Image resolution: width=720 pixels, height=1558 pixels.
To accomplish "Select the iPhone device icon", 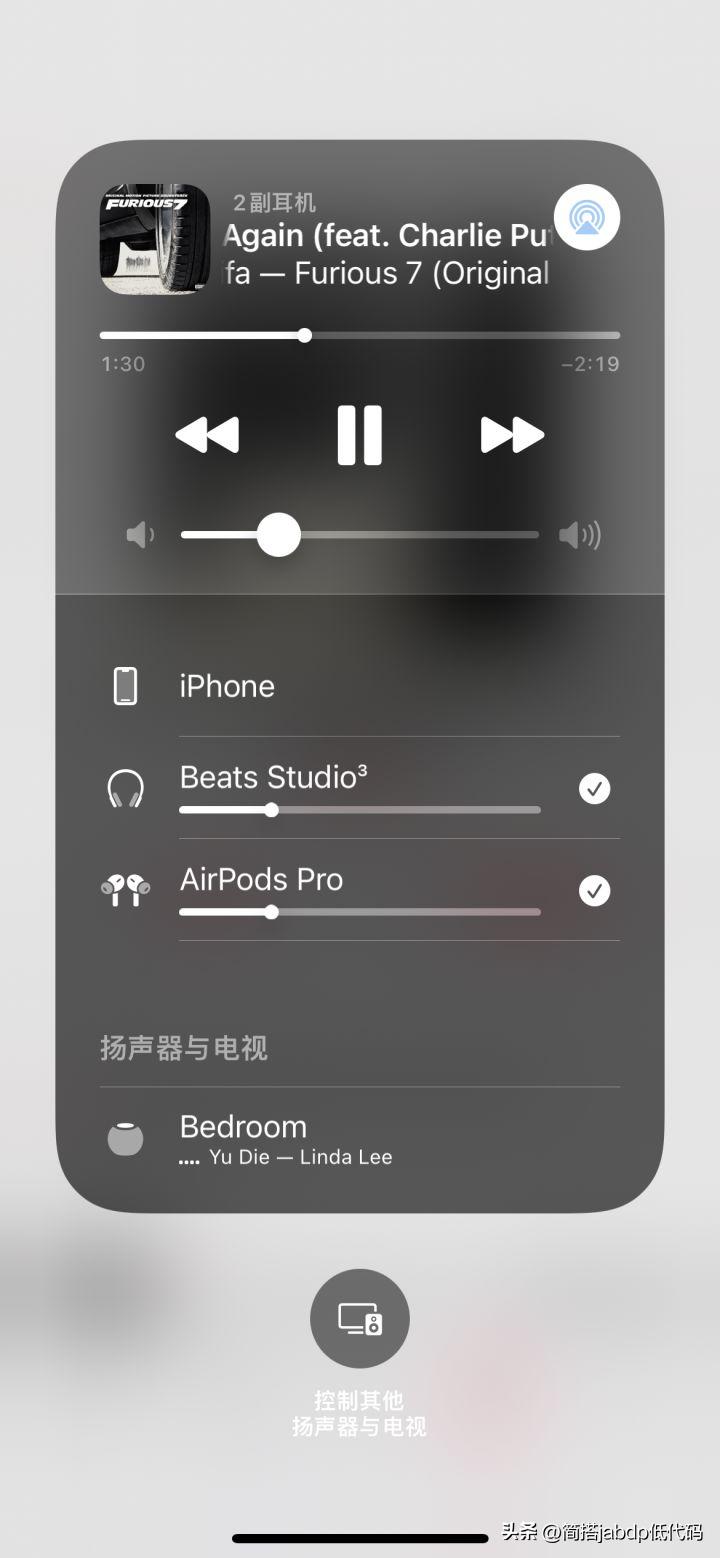I will click(126, 685).
